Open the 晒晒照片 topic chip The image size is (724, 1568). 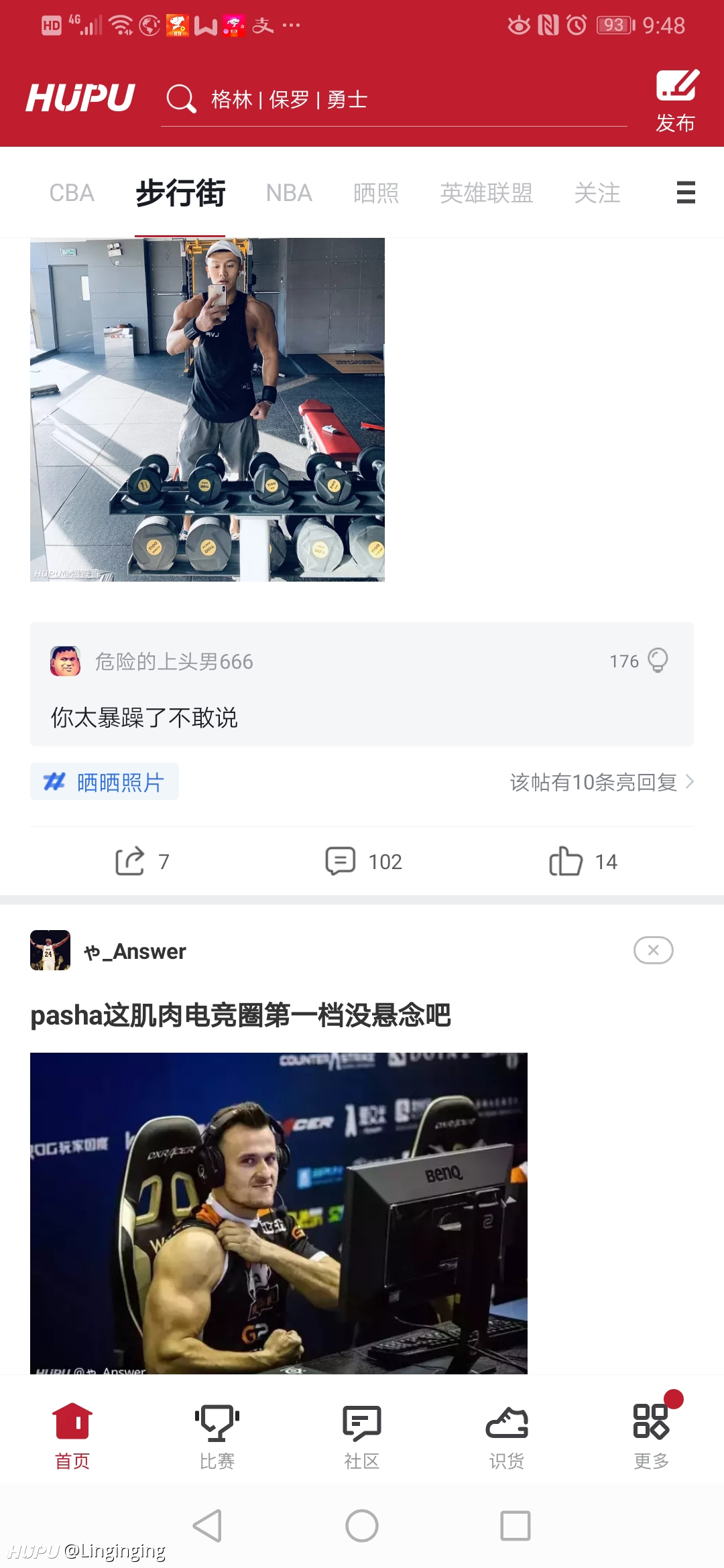(x=105, y=781)
